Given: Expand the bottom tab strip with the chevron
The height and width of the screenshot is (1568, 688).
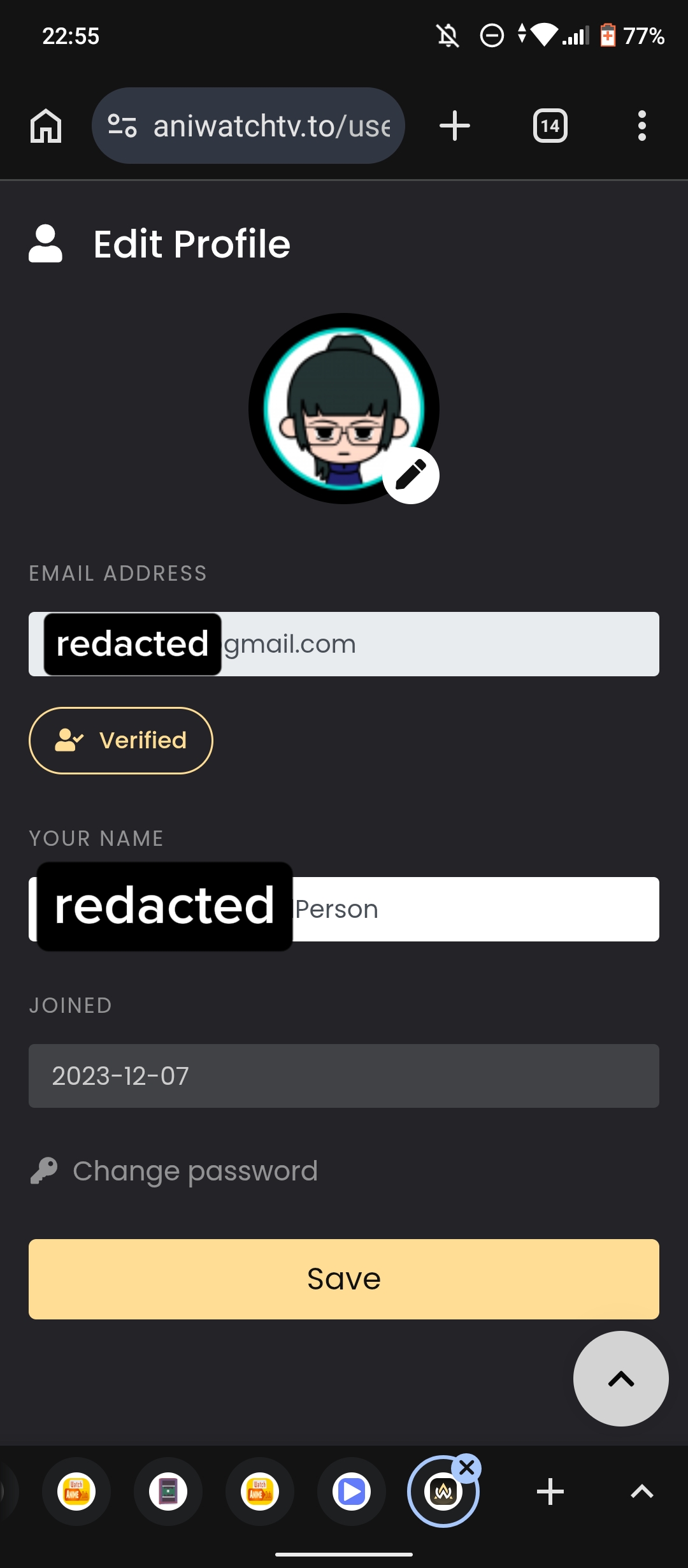Looking at the screenshot, I should [641, 1492].
